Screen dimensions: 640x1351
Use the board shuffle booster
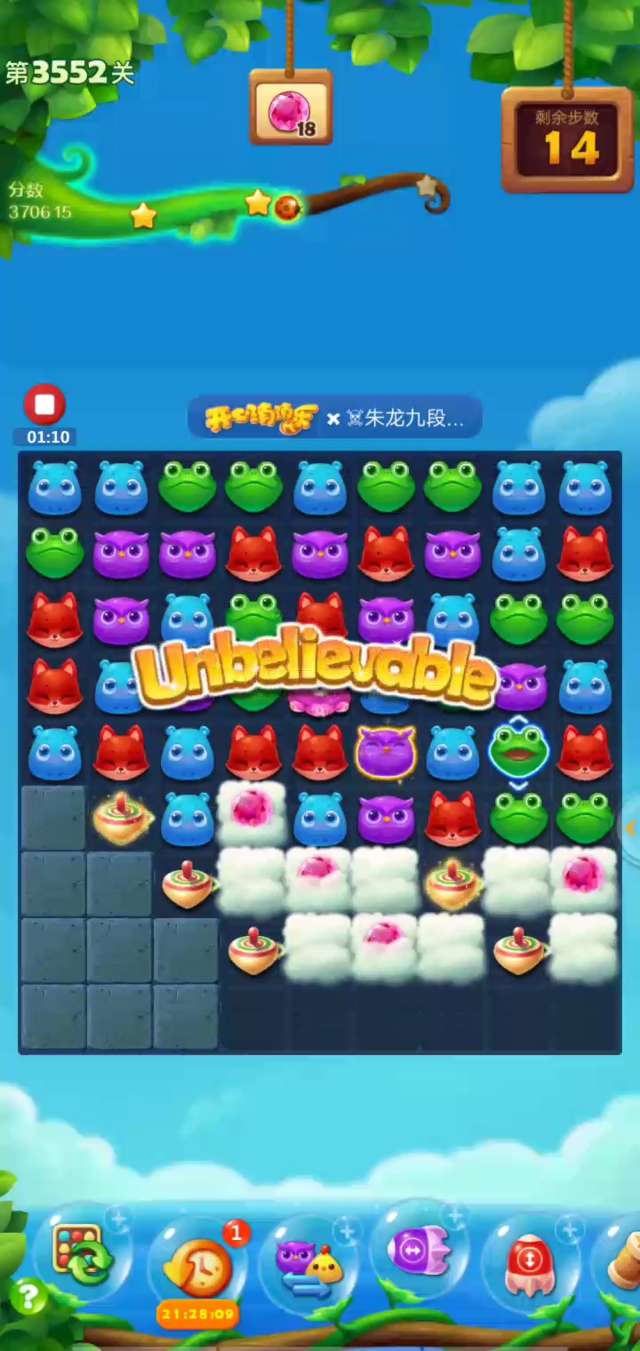[x=85, y=1257]
